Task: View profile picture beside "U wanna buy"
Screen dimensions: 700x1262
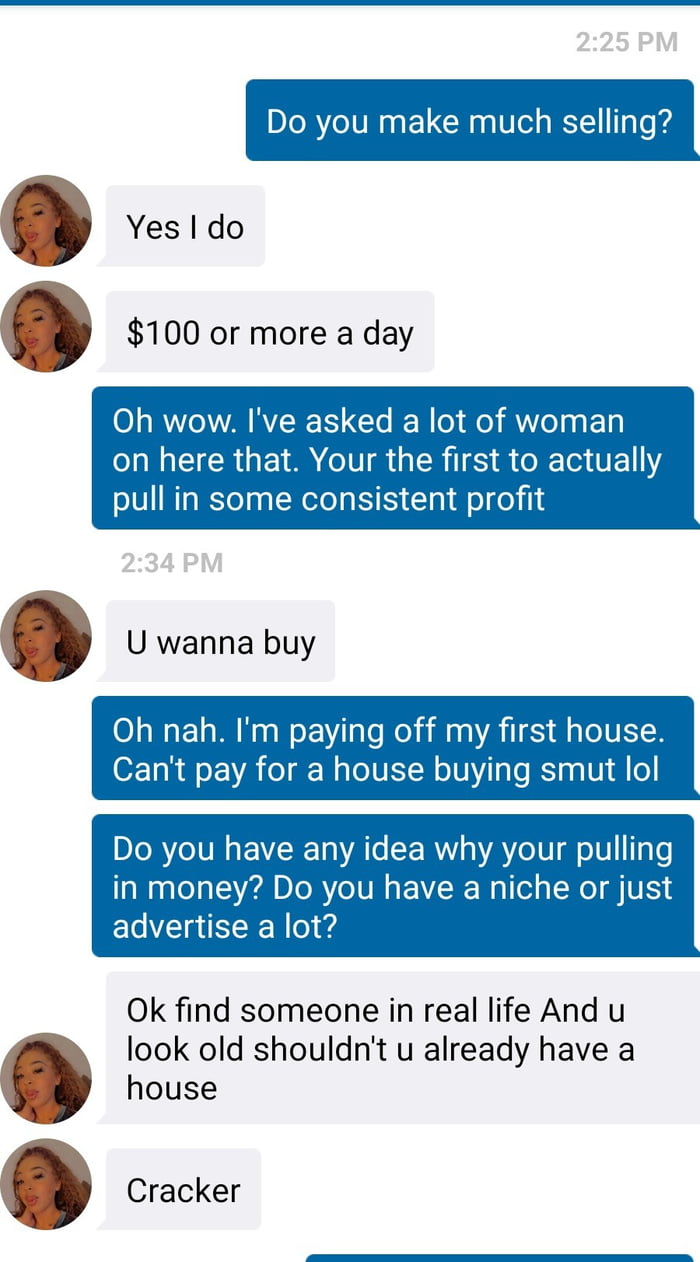Action: (46, 636)
